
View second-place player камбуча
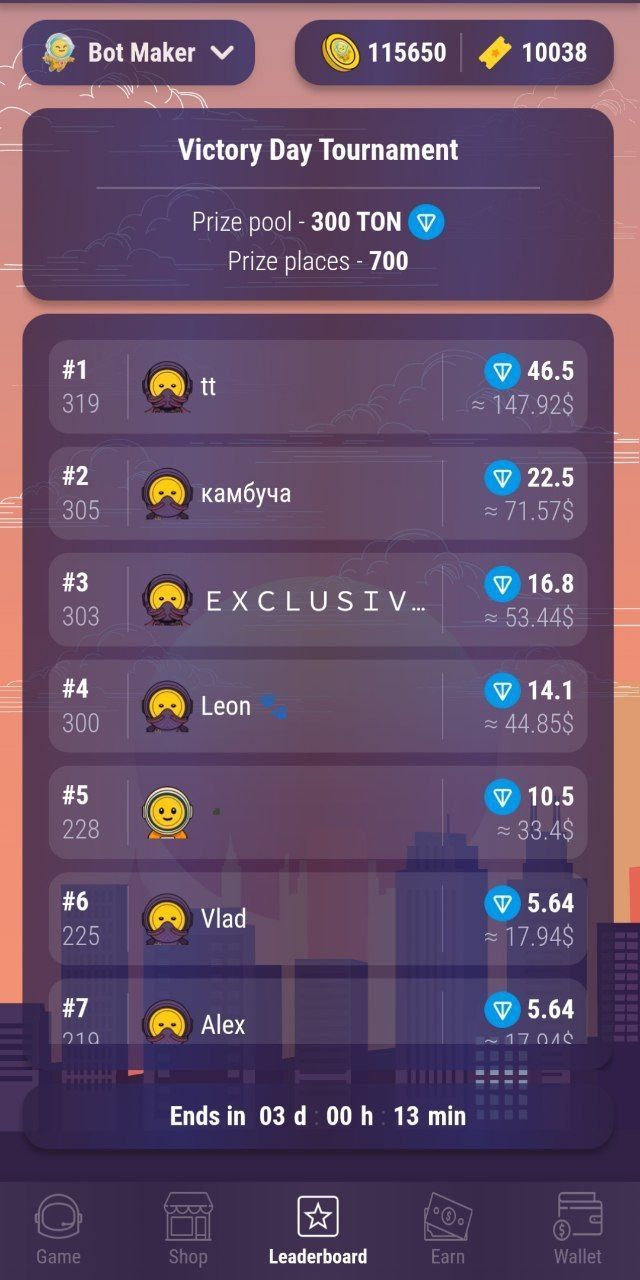pyautogui.click(x=318, y=493)
